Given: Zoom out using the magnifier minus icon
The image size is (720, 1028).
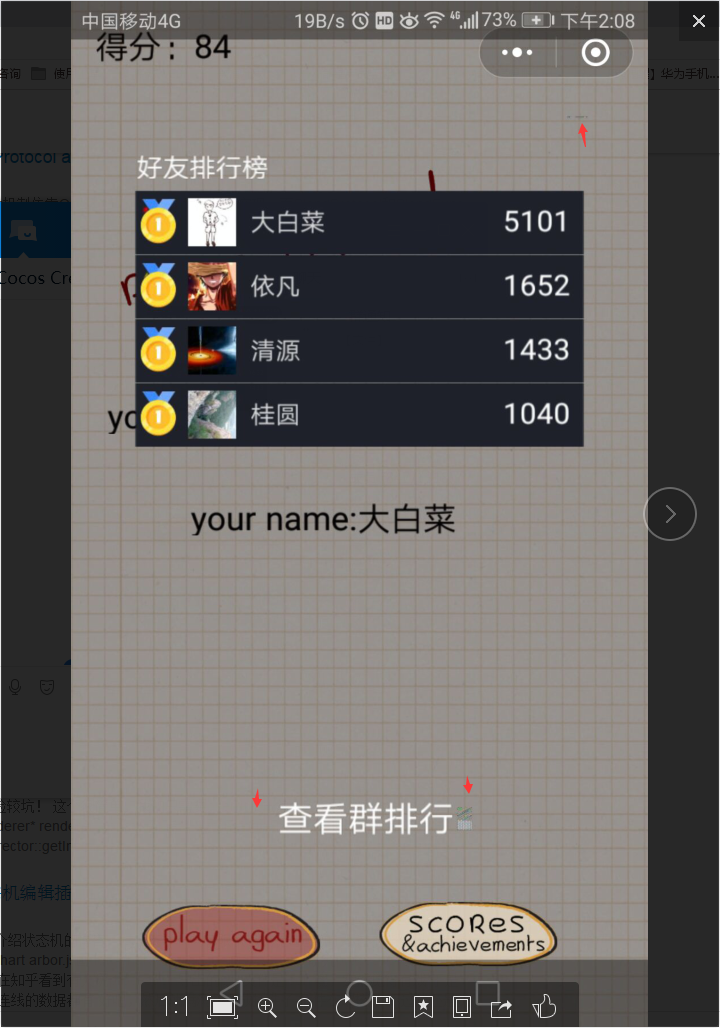Looking at the screenshot, I should pos(306,1007).
